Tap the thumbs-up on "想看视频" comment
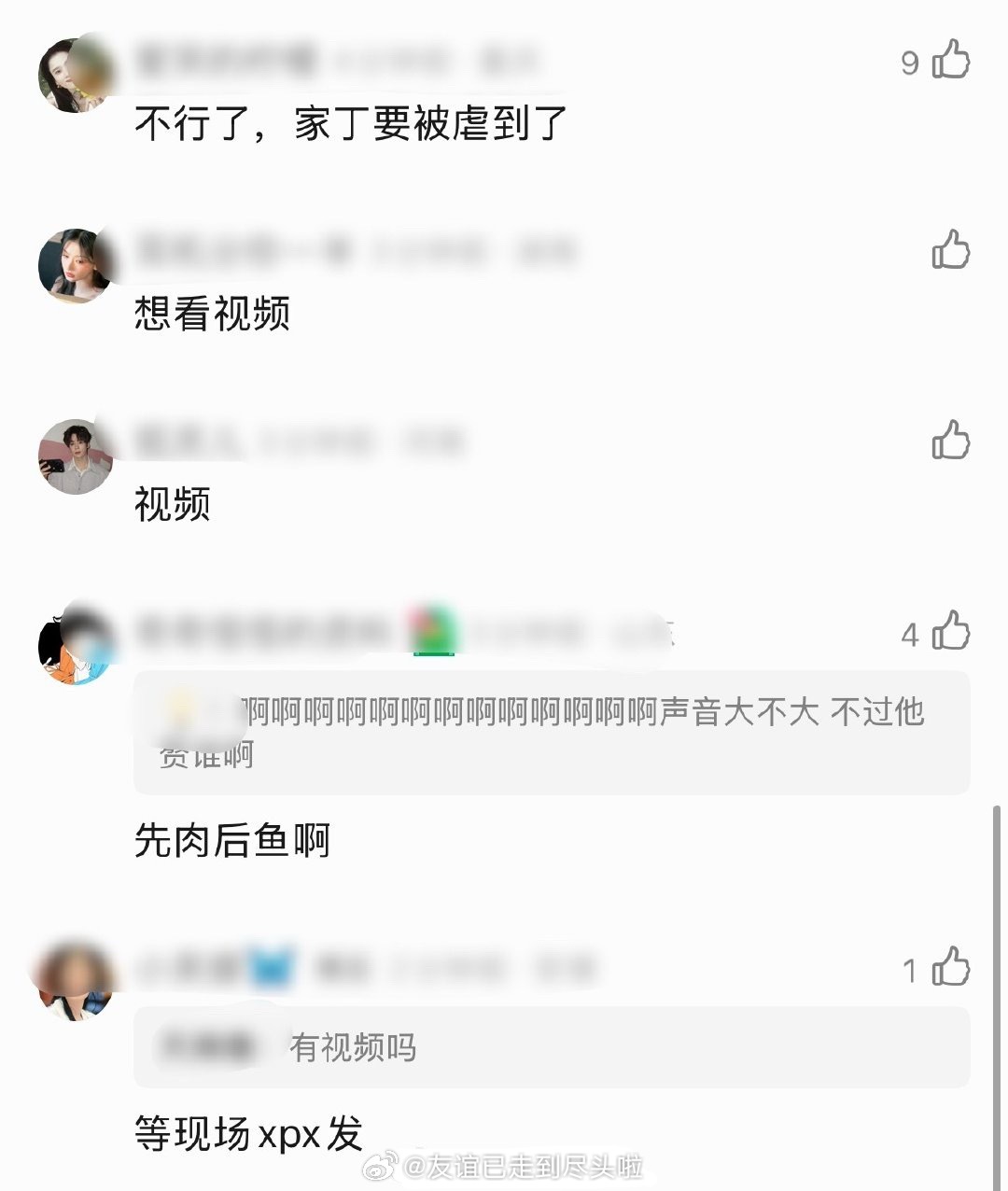Screen dimensions: 1008x1191 pyautogui.click(x=950, y=250)
